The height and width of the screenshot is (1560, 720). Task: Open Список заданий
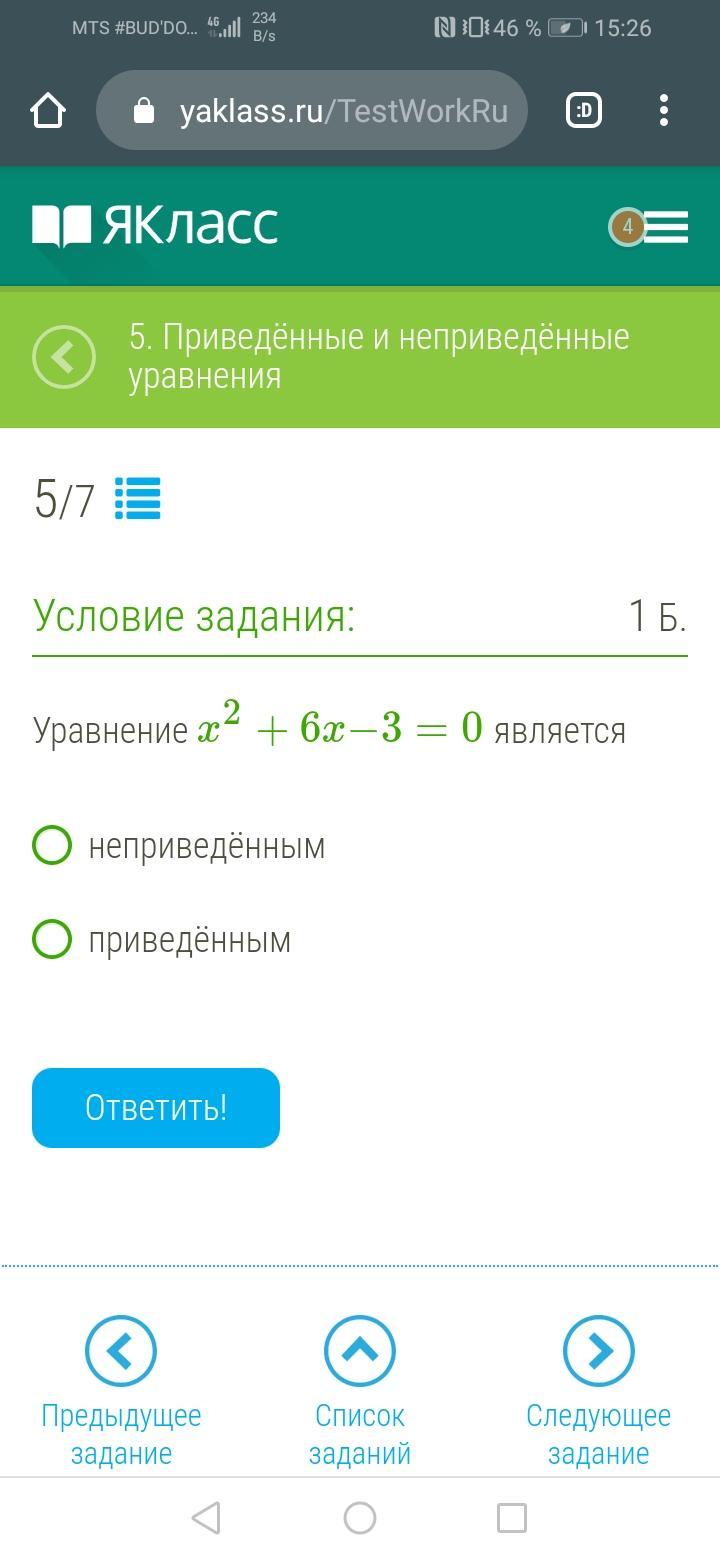point(360,1392)
